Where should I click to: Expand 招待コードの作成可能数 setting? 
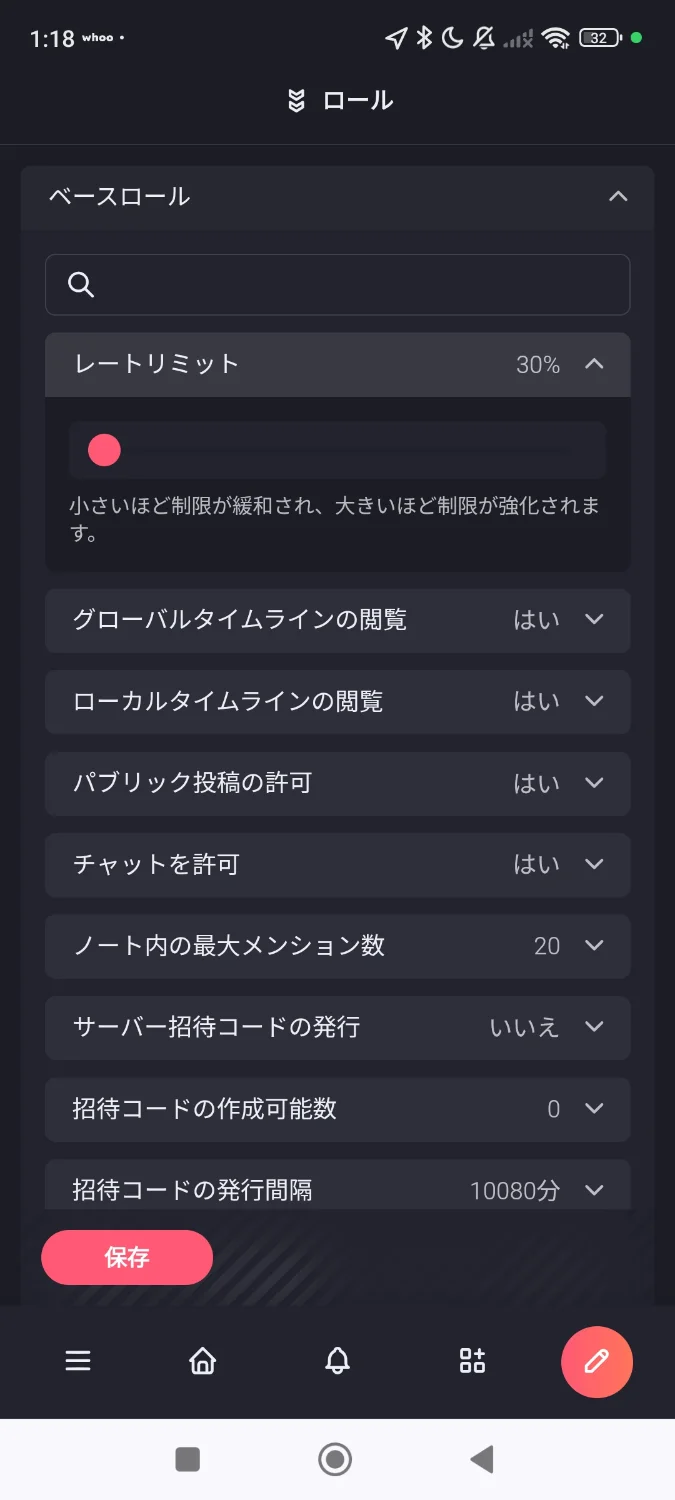337,1109
